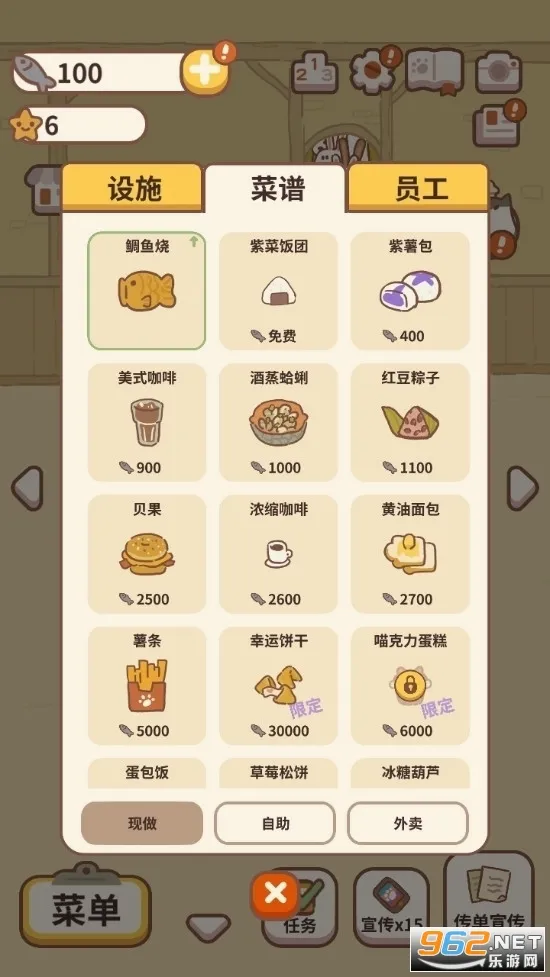This screenshot has height=977, width=550.
Task: Add more fish currency with the plus button
Action: (204, 72)
